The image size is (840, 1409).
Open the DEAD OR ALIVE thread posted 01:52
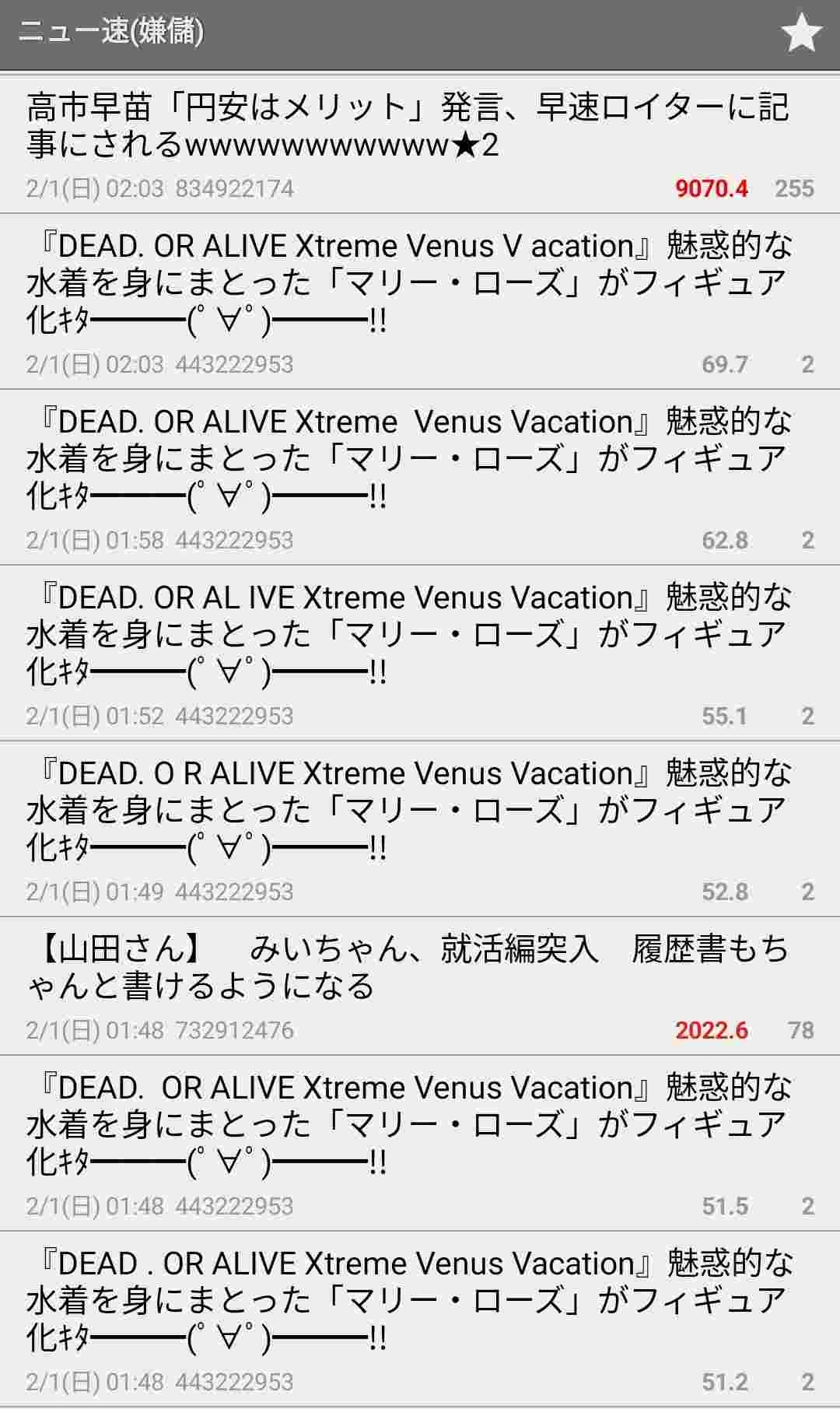coord(408,635)
